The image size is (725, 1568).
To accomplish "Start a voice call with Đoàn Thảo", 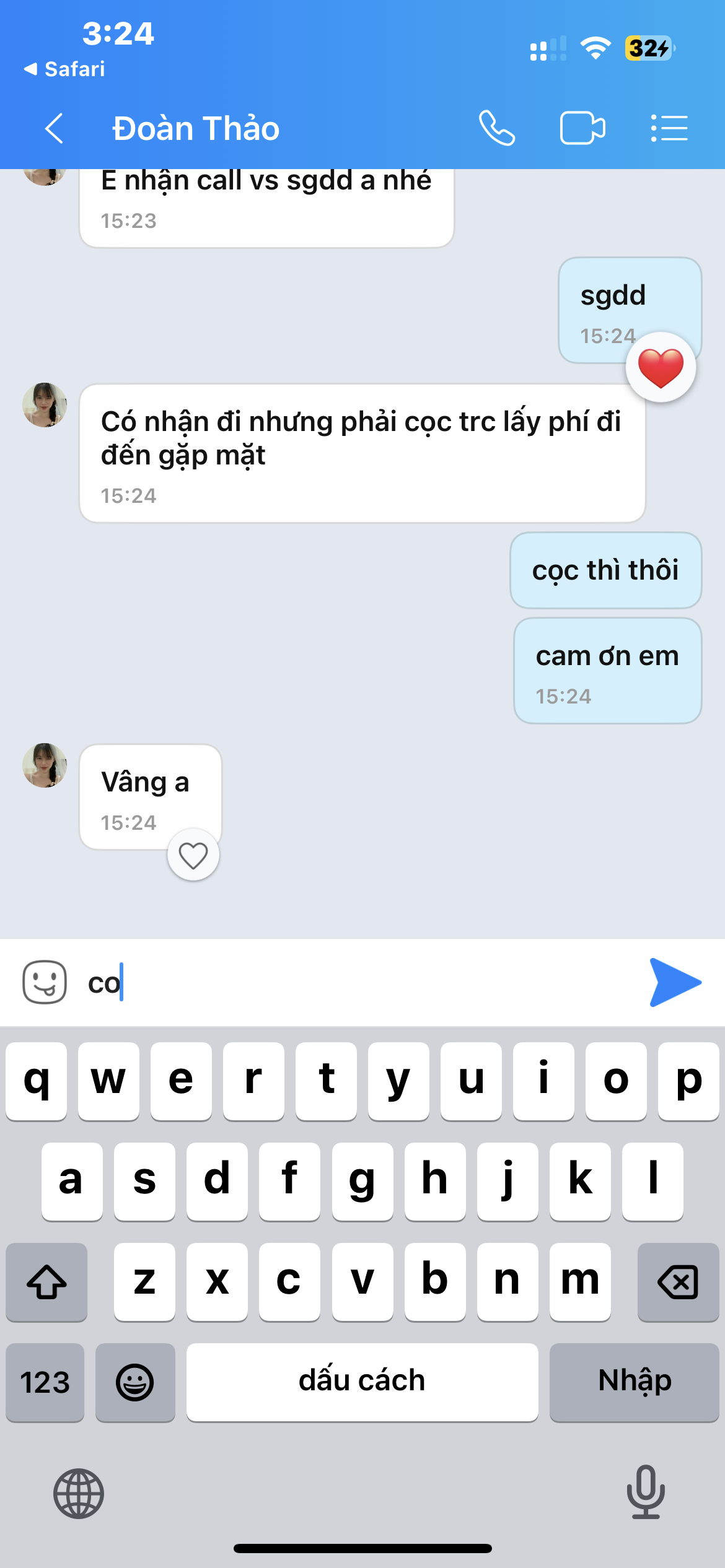I will tap(497, 128).
